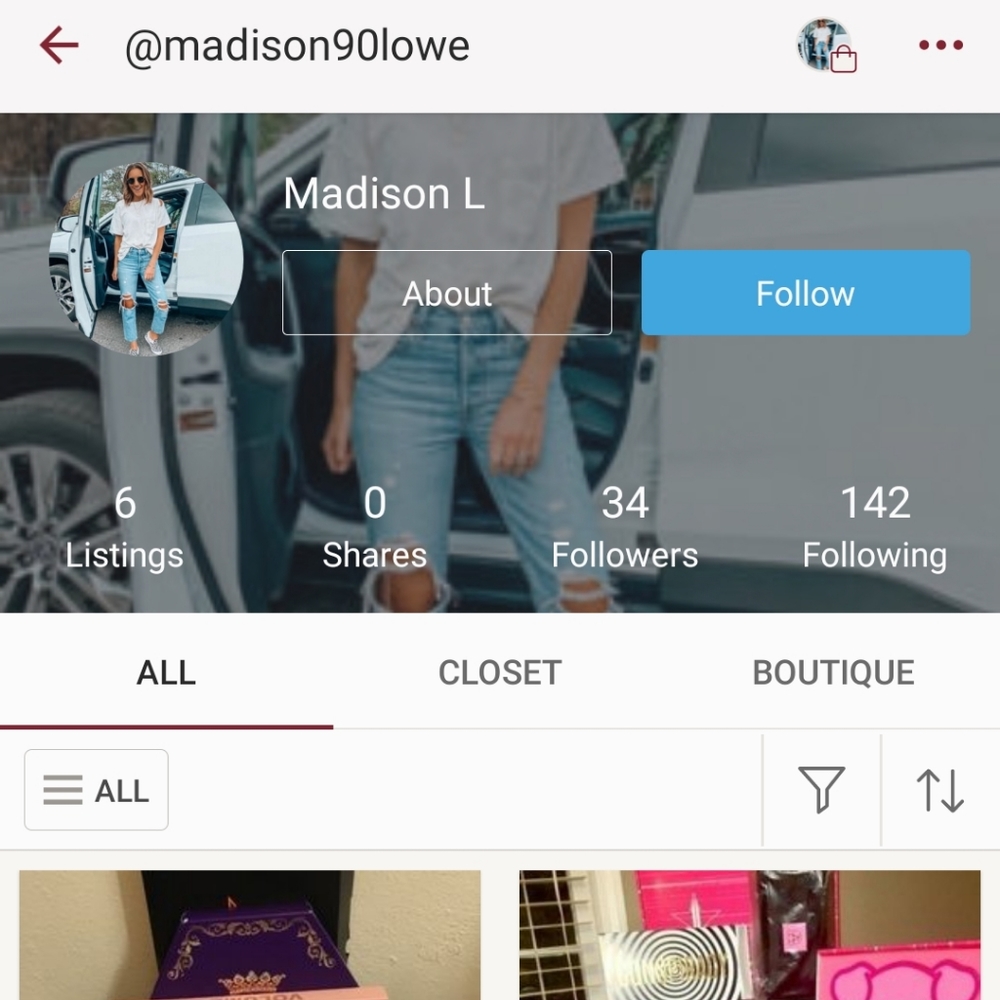The image size is (1000, 1000).
Task: Go back using the arrow icon
Action: point(59,46)
